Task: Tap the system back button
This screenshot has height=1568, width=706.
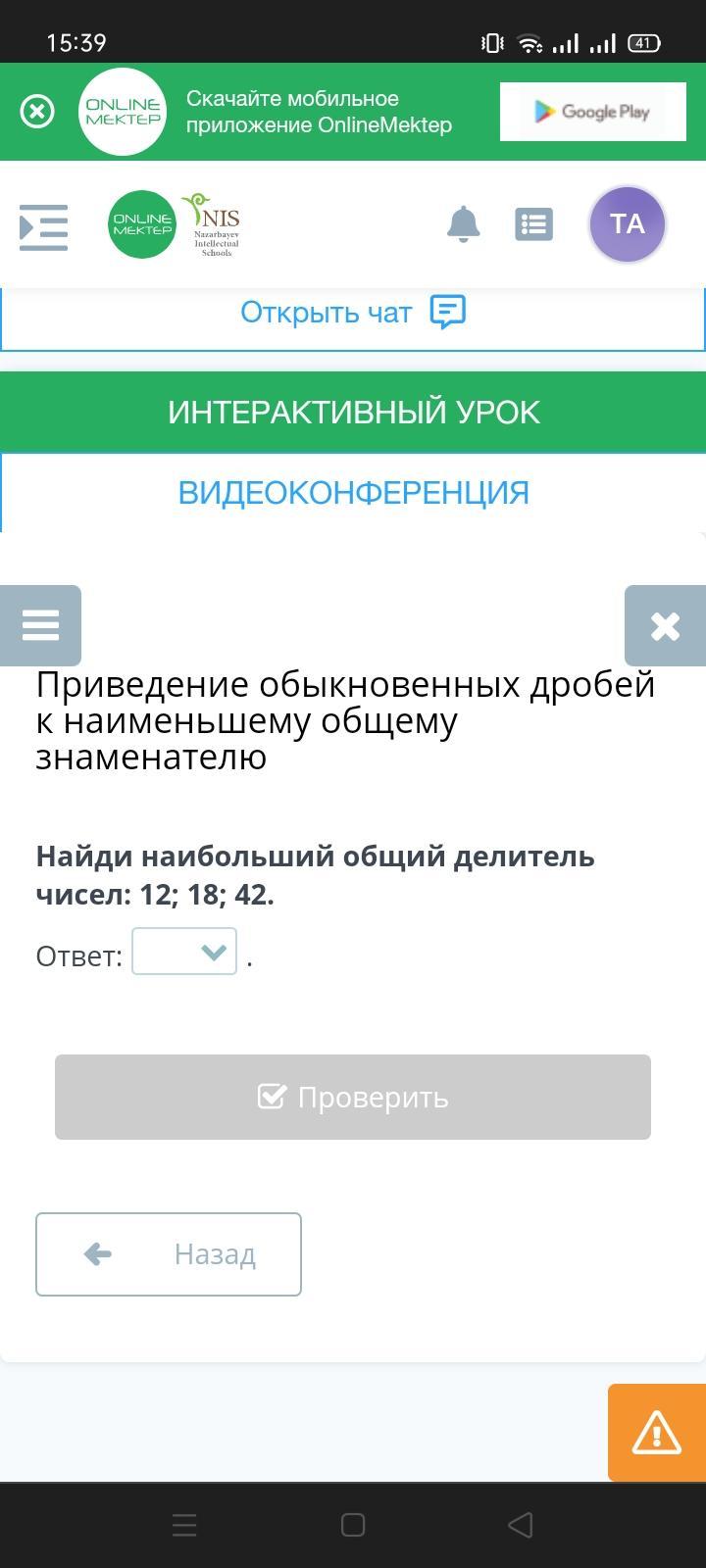Action: tap(521, 1525)
